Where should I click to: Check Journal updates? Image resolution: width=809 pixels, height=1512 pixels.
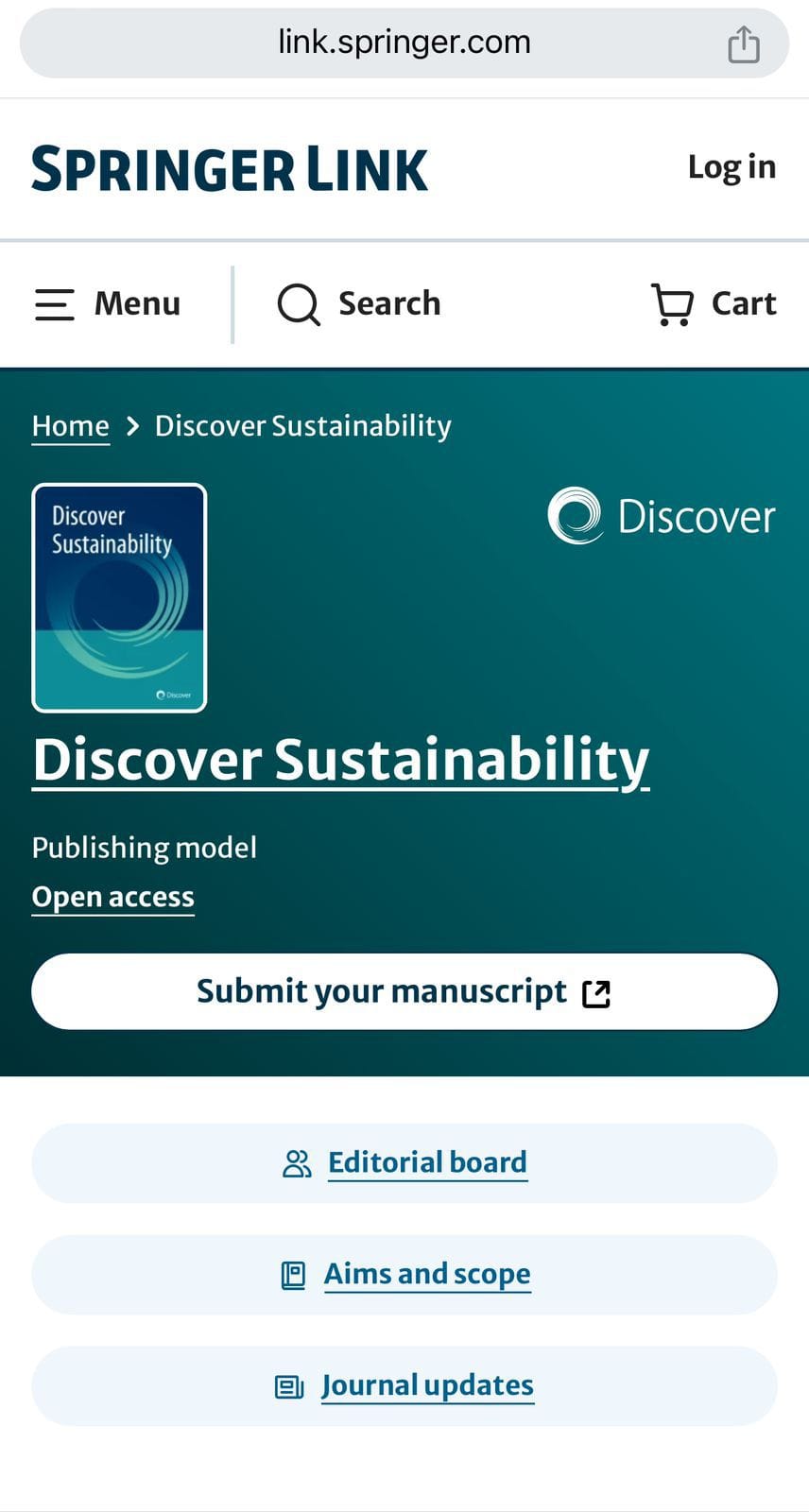[x=404, y=1386]
